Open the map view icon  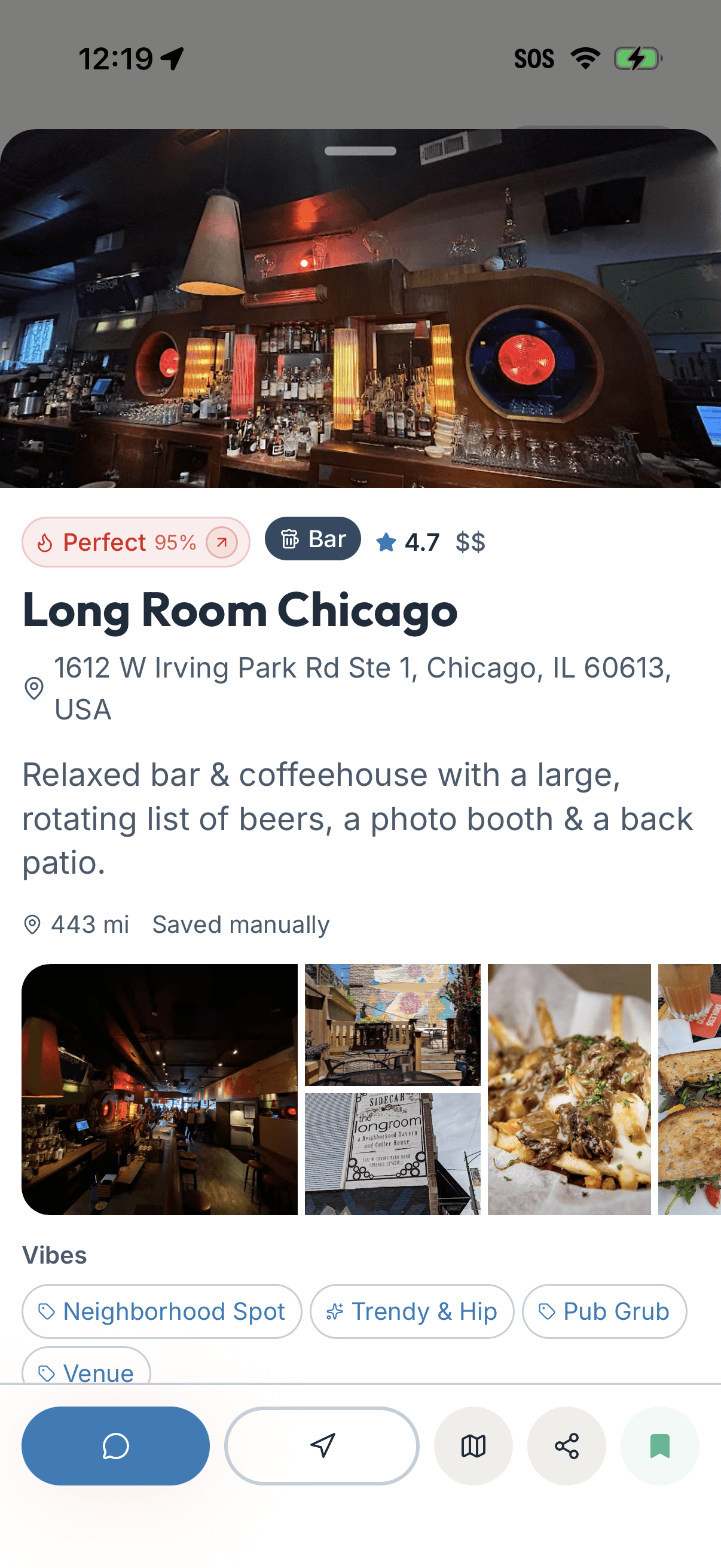473,1446
